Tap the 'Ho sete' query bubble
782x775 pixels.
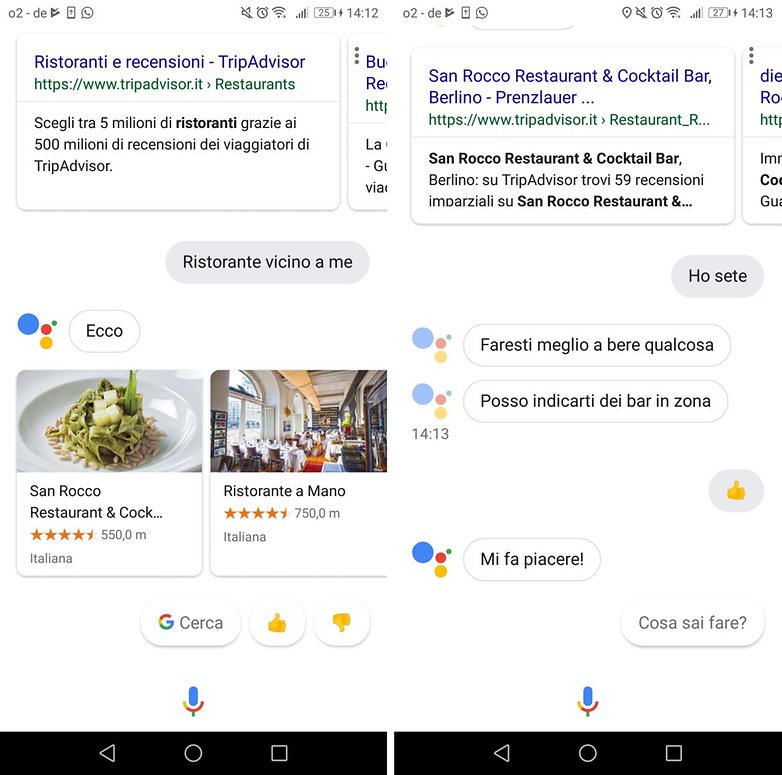click(717, 276)
